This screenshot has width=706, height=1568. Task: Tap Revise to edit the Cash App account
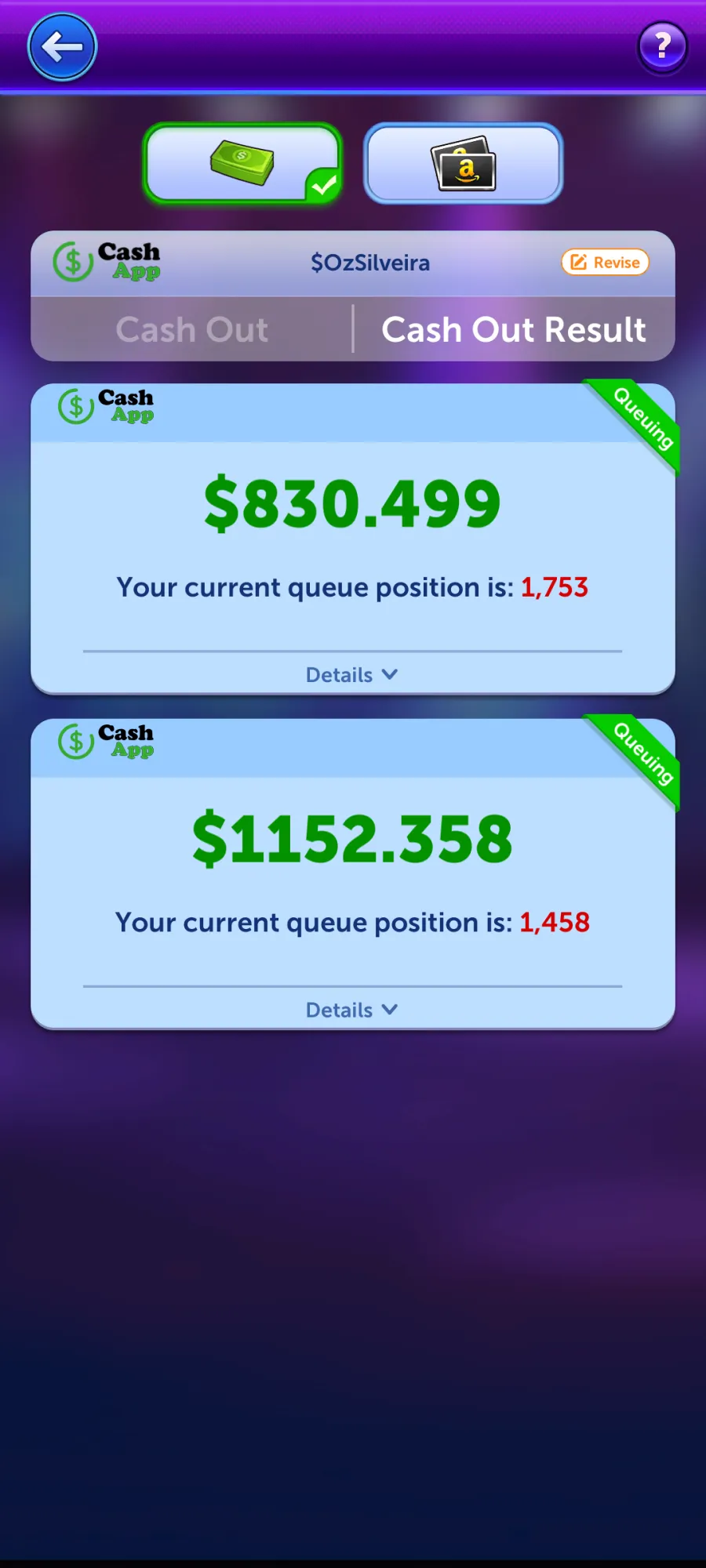tap(605, 263)
